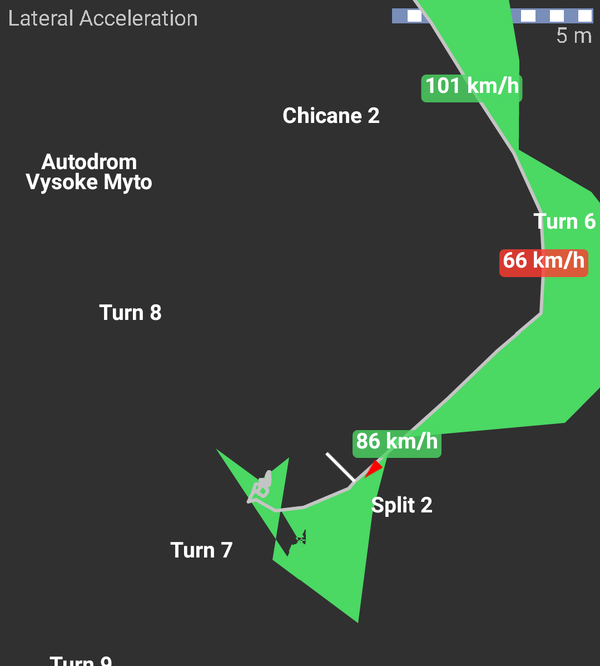Tap the 101 km/h speed marker
The height and width of the screenshot is (666, 600).
471,87
